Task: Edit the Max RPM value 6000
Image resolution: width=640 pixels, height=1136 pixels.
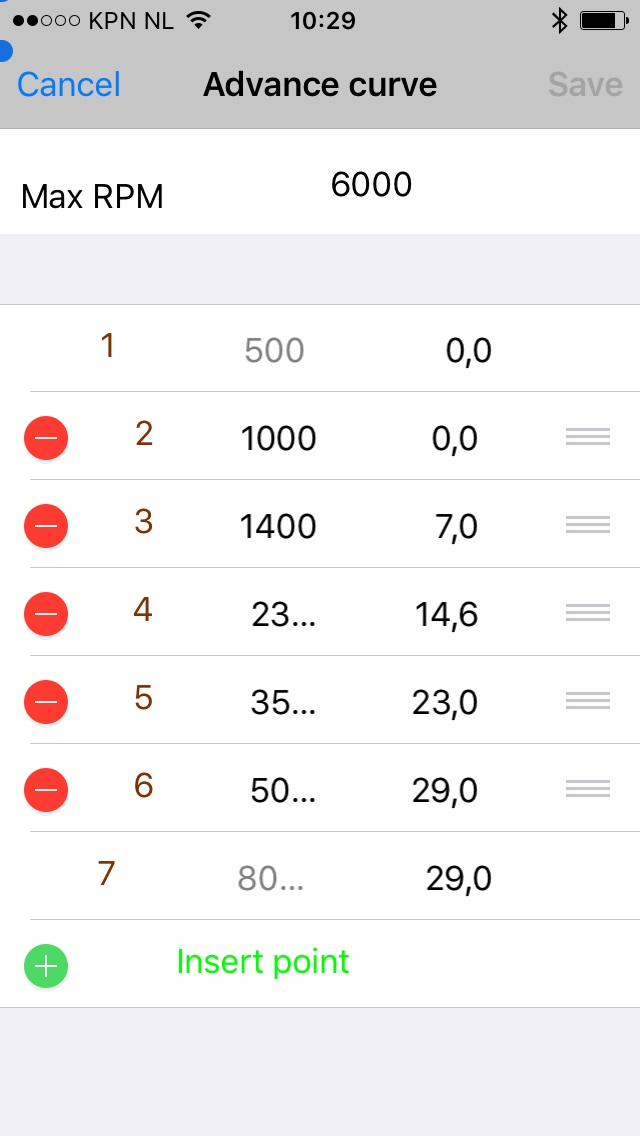Action: [x=371, y=185]
